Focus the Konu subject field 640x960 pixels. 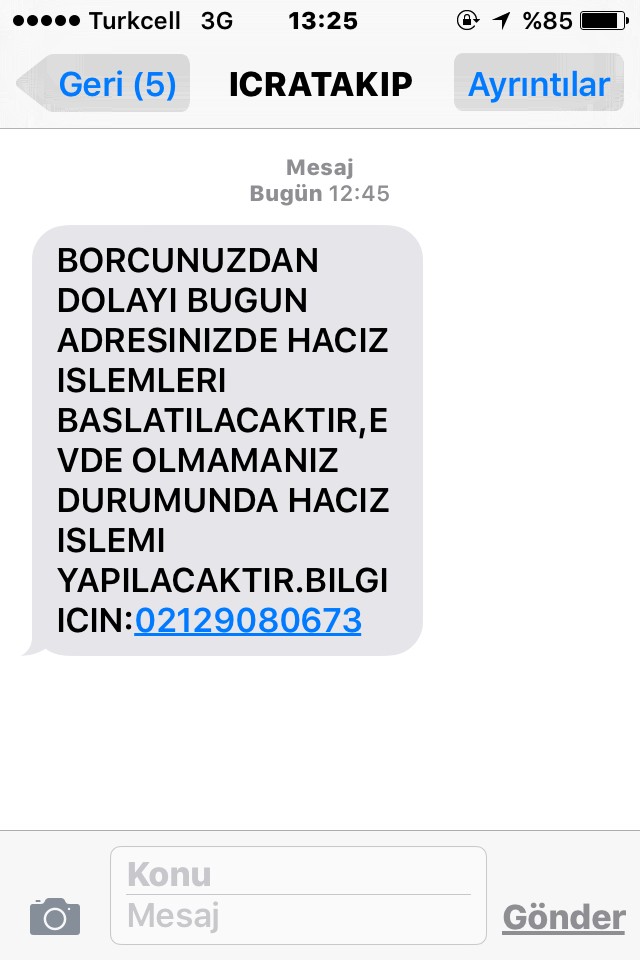[x=298, y=874]
